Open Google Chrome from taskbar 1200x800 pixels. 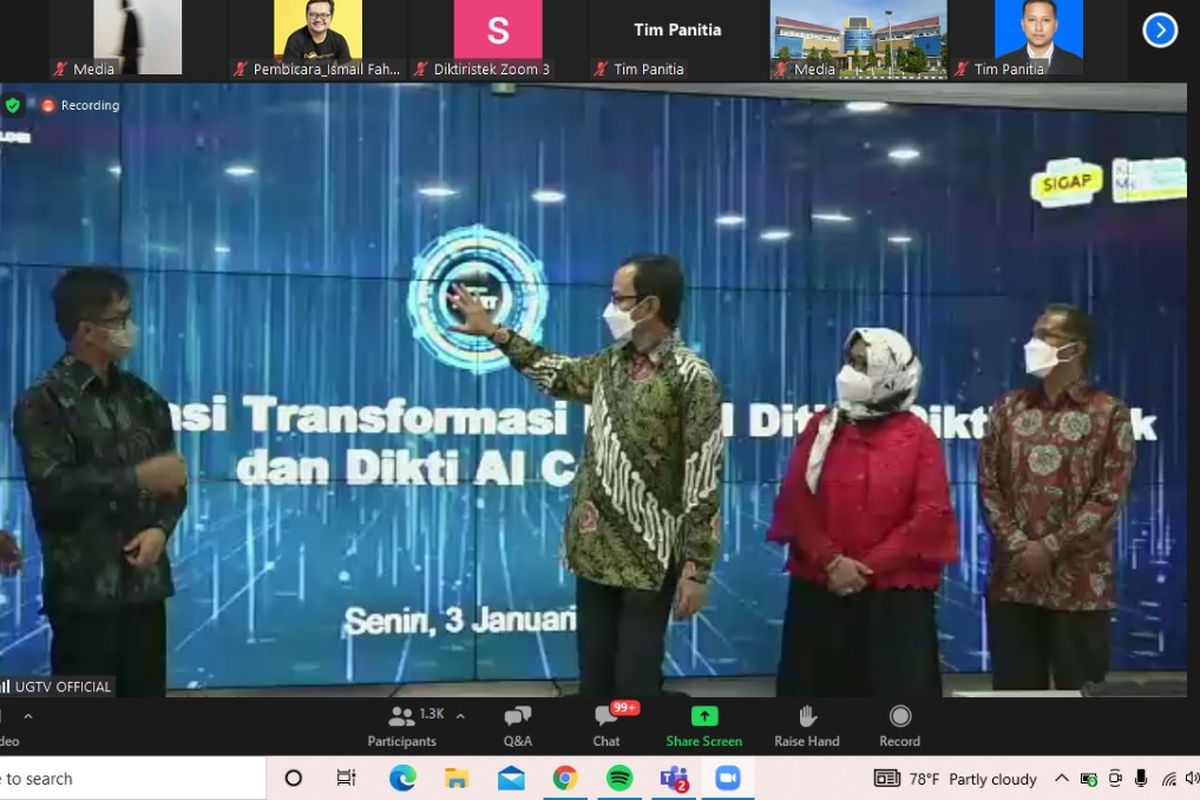click(565, 778)
